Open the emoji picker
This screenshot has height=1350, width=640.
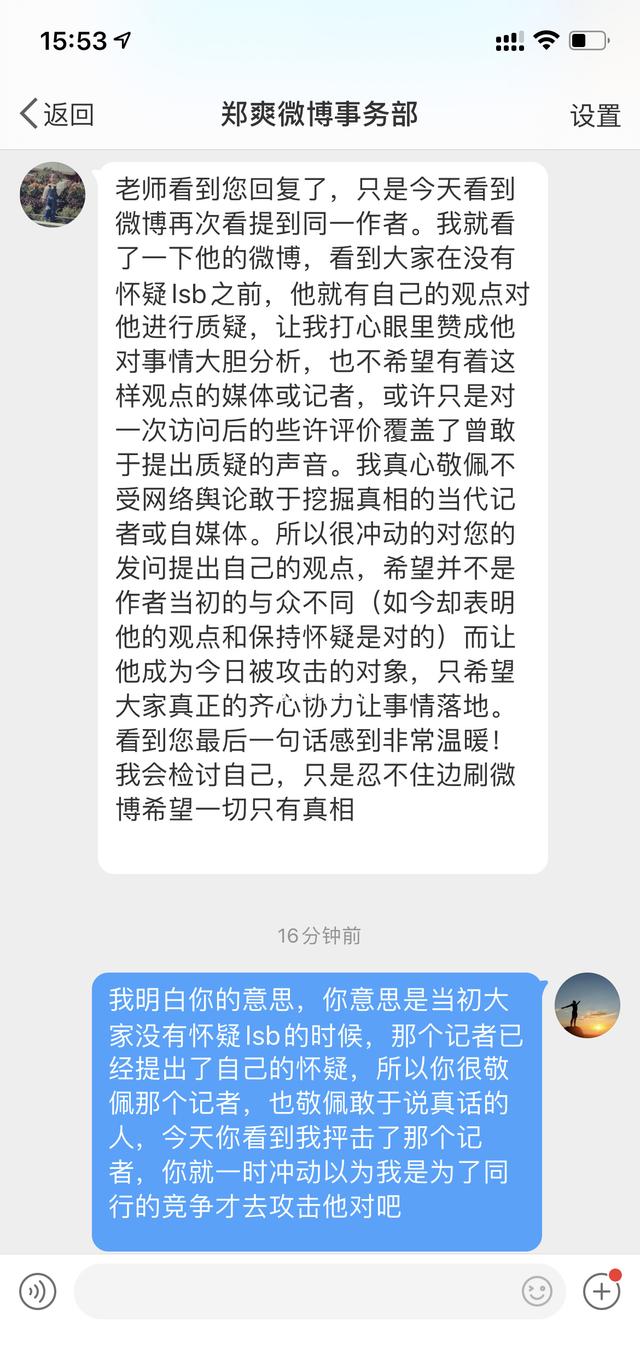537,1292
